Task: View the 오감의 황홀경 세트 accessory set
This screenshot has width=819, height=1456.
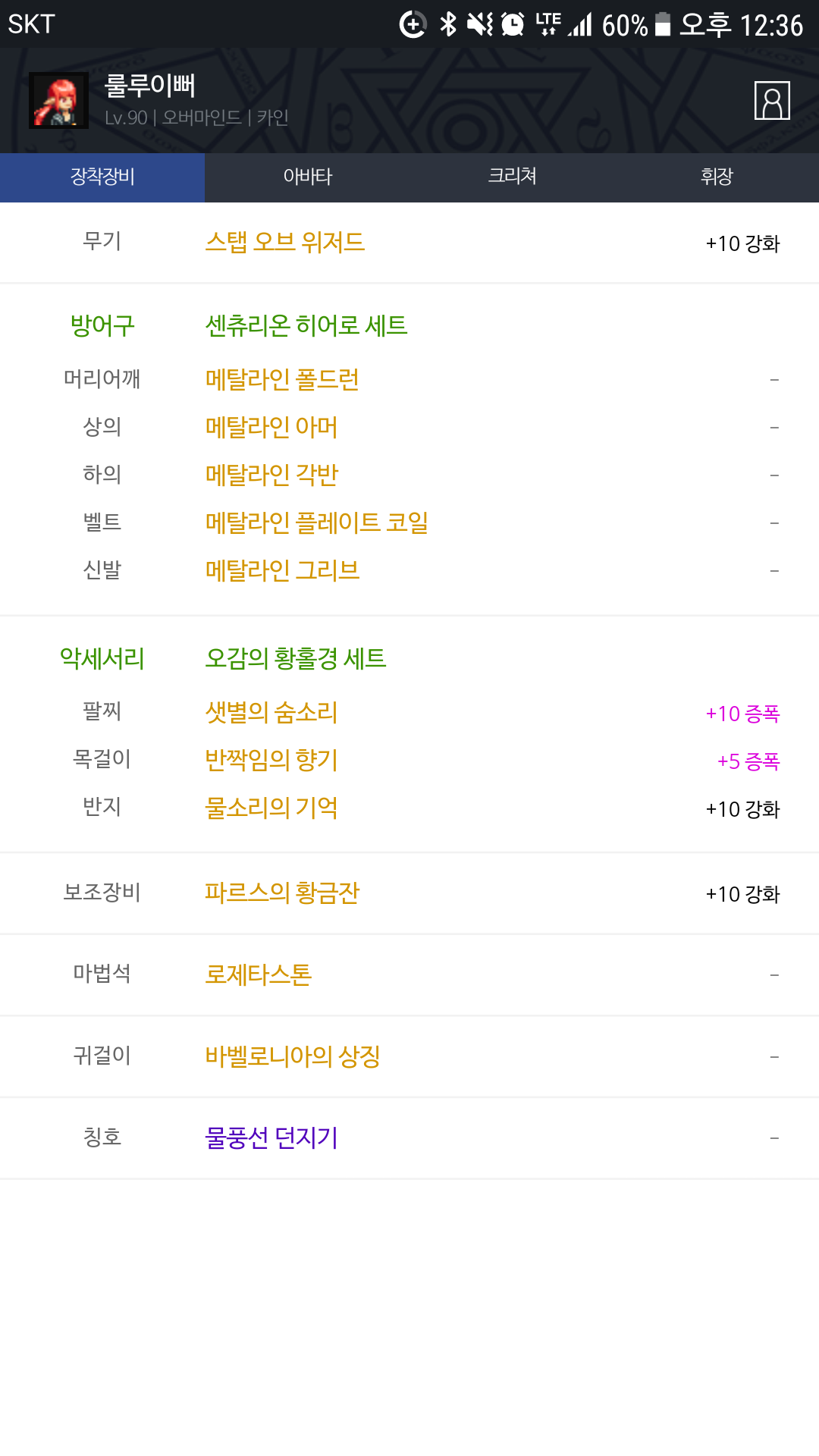Action: pyautogui.click(x=296, y=658)
